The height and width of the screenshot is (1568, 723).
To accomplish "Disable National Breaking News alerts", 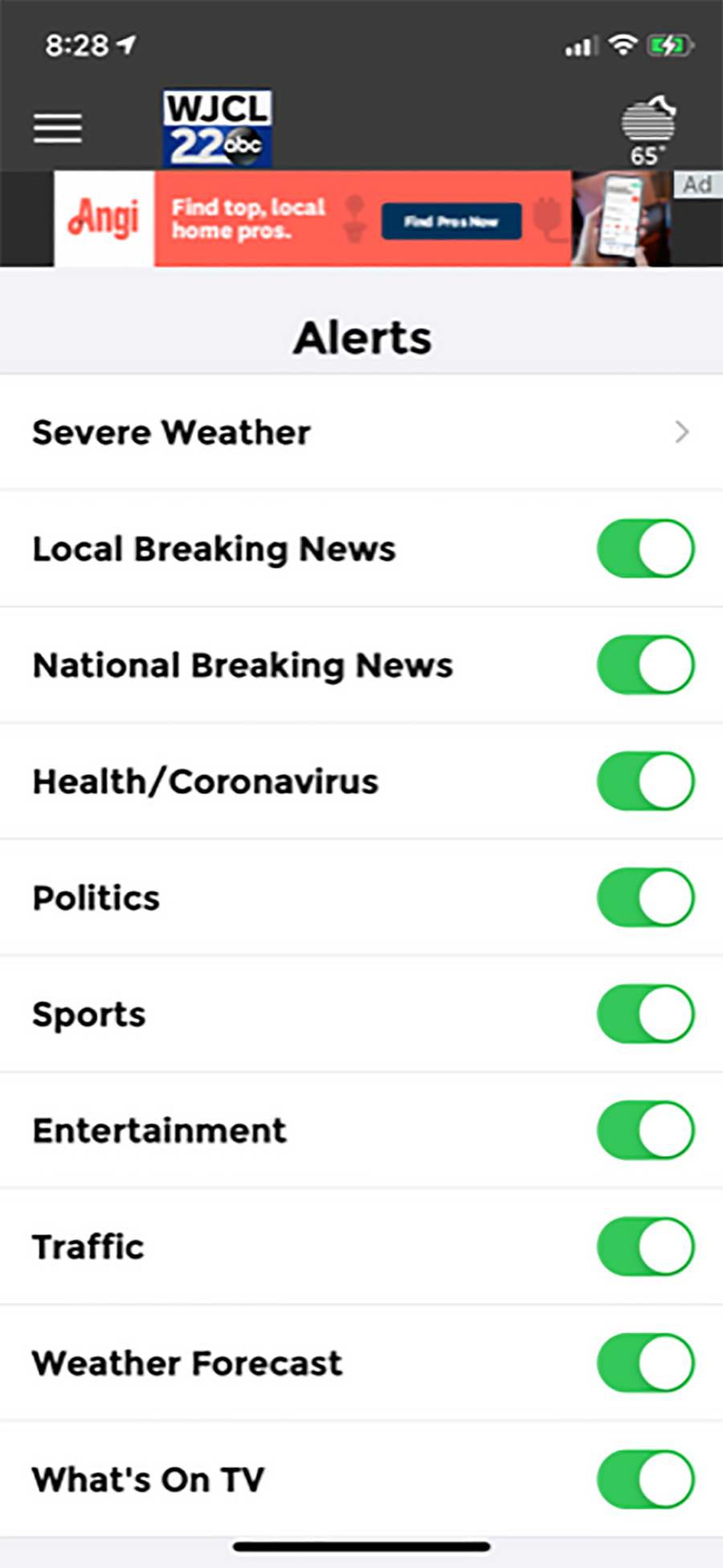I will coord(645,665).
